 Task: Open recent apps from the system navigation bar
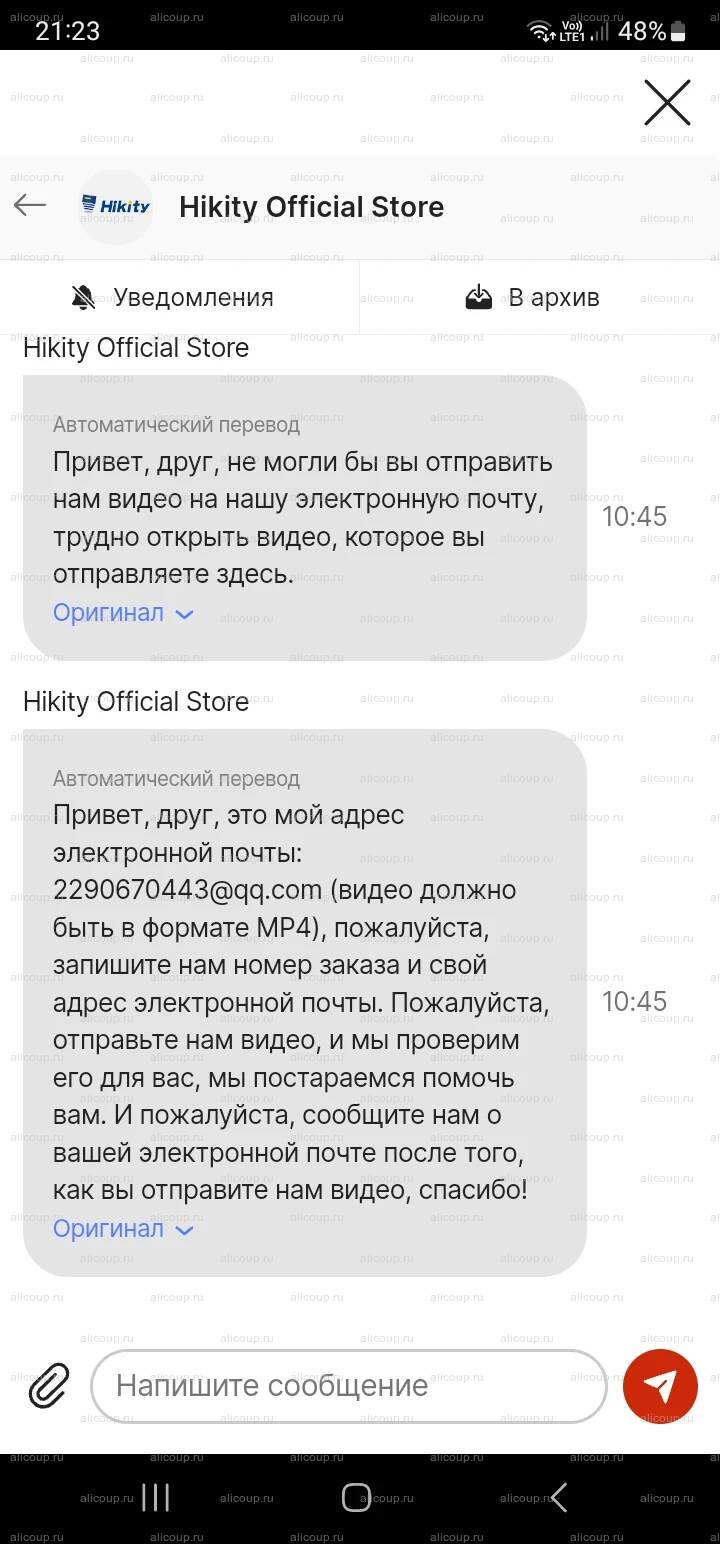pyautogui.click(x=155, y=1497)
